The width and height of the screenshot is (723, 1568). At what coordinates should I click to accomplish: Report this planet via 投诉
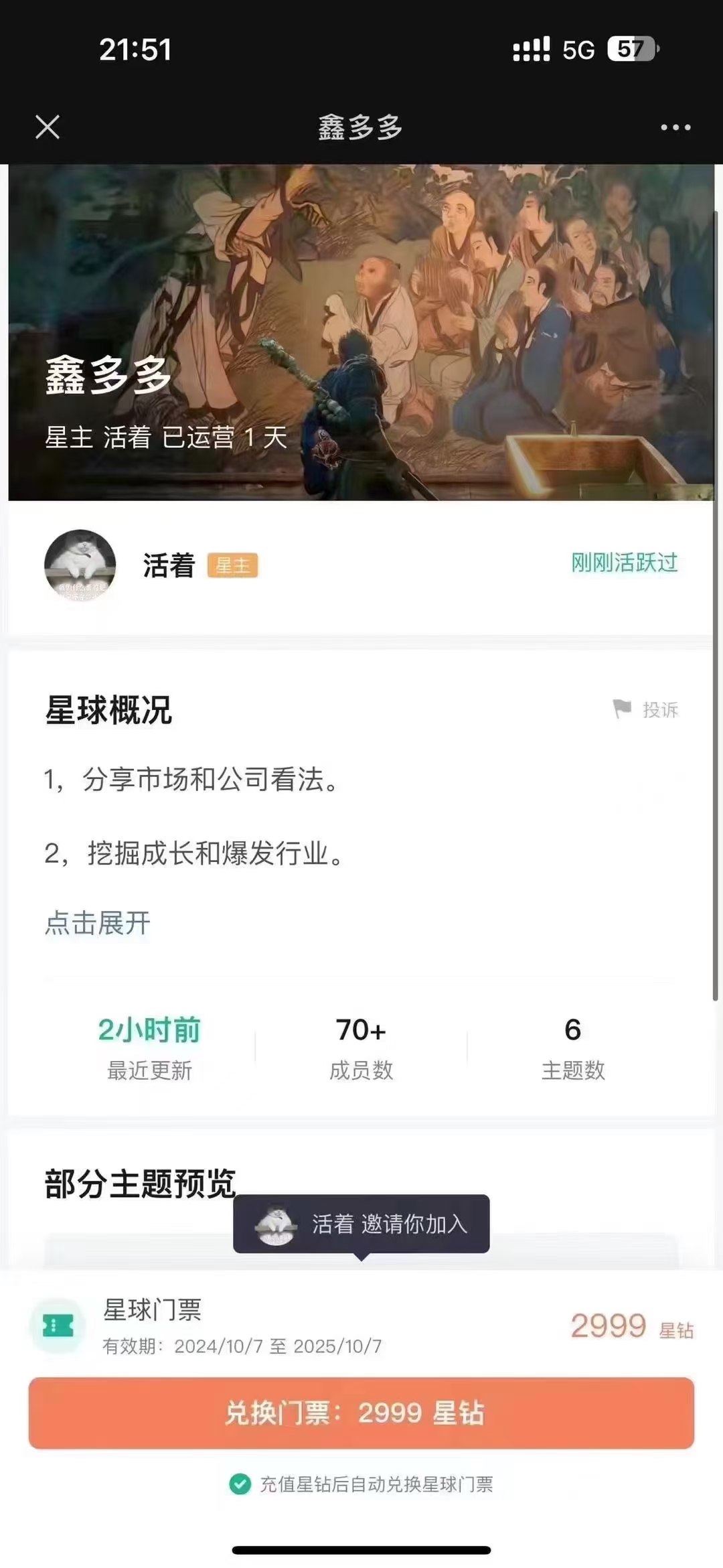pos(647,709)
